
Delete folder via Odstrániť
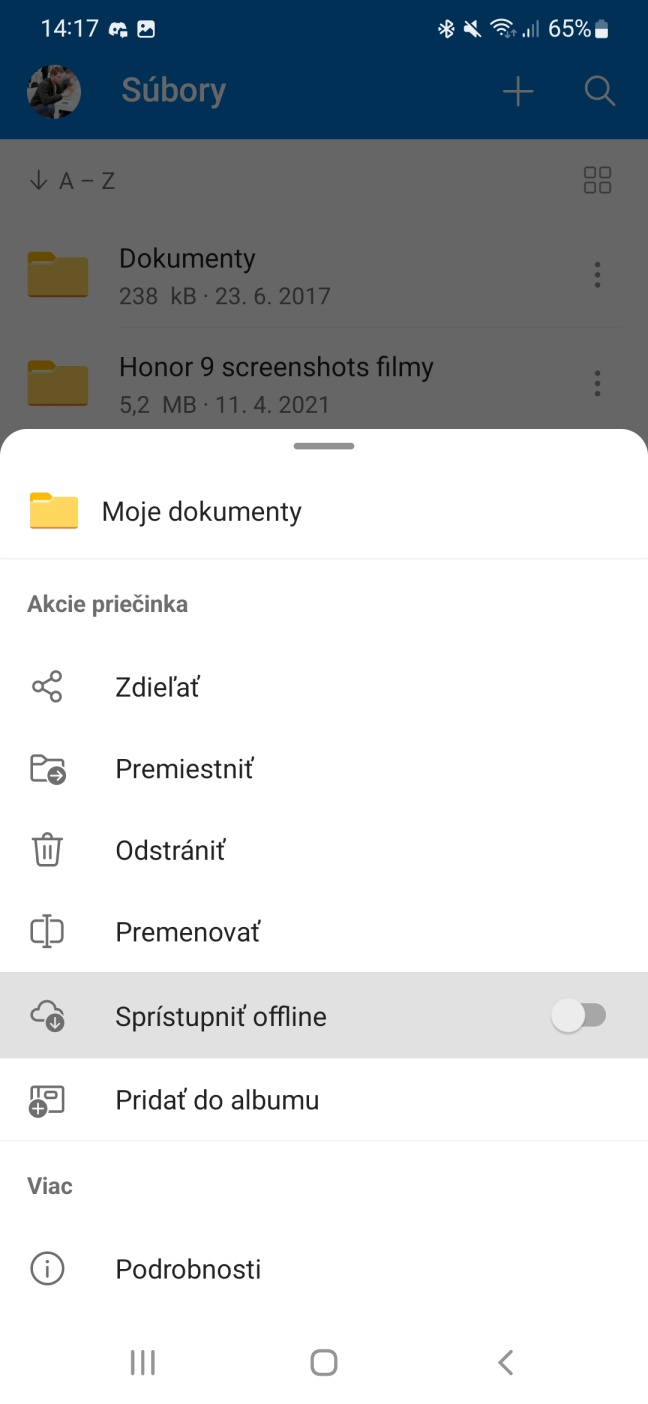pyautogui.click(x=170, y=851)
